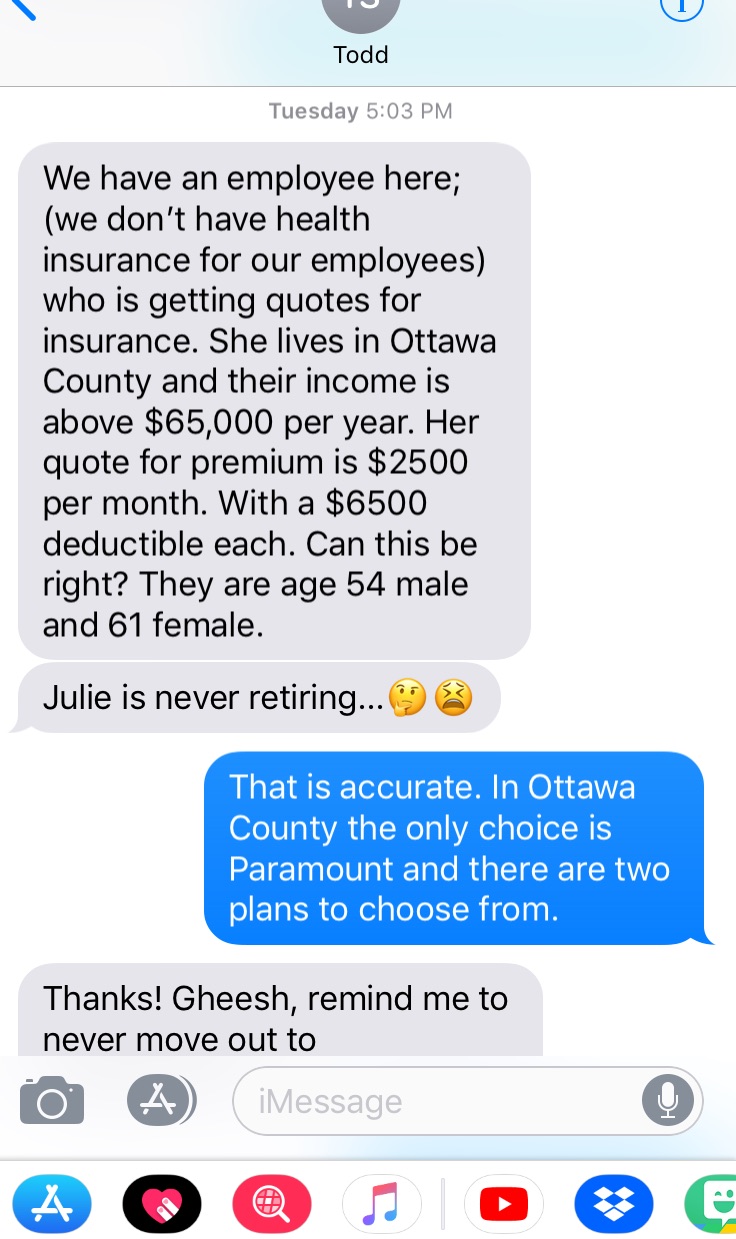Open the App Store iMessage app
Screen dimensions: 736x1239
click(52, 1204)
